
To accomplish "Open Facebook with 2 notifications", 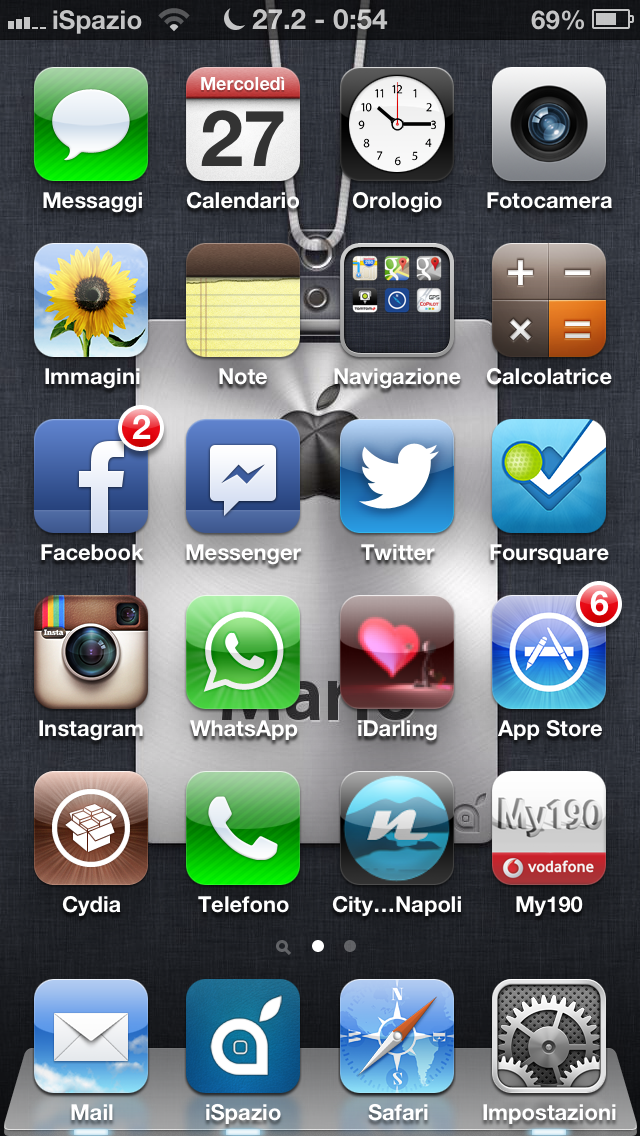I will tap(91, 476).
